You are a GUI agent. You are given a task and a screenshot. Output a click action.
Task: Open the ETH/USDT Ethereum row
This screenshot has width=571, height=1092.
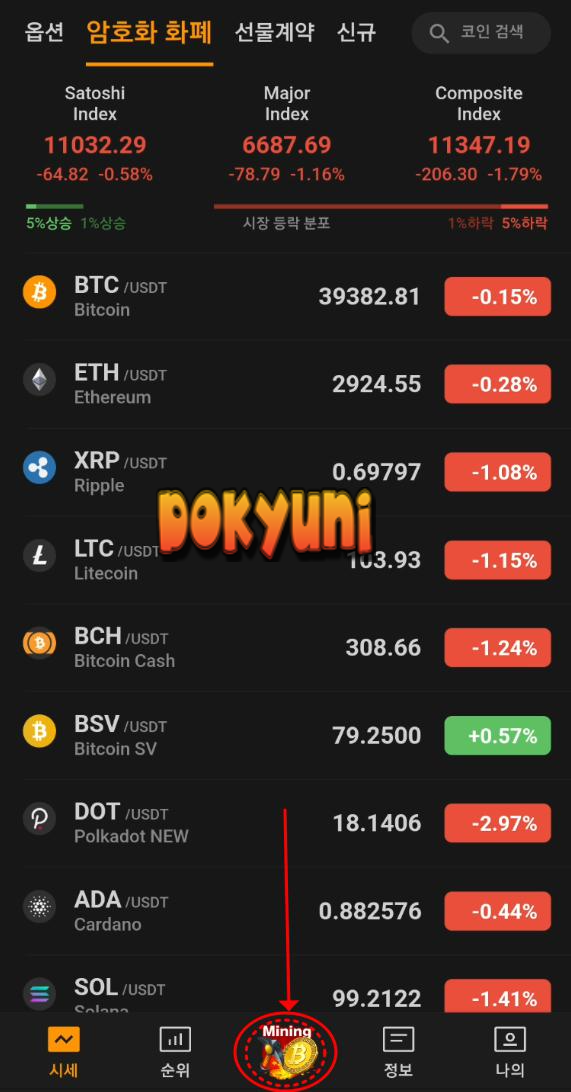pos(286,384)
